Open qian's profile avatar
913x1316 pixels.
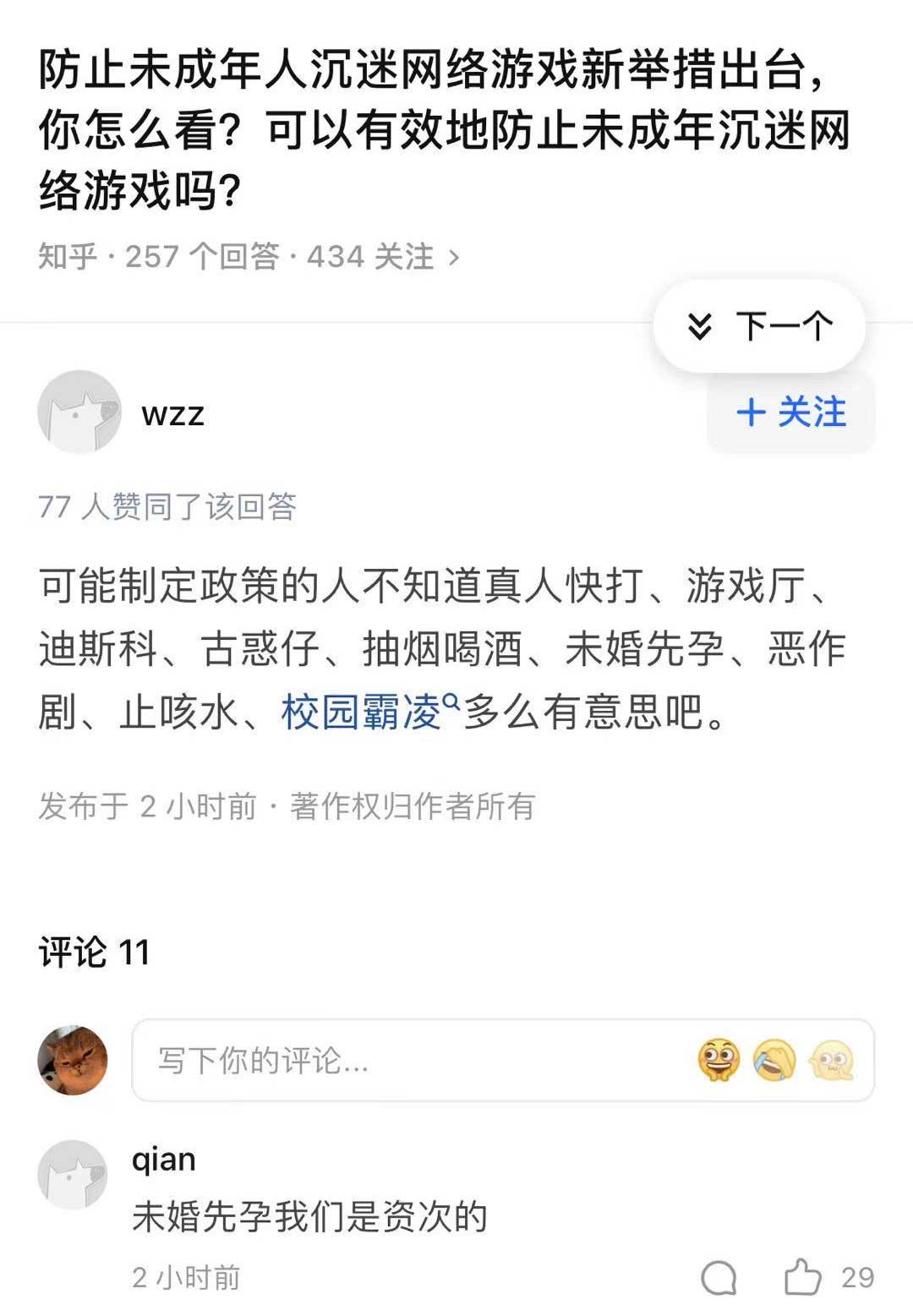73,1174
